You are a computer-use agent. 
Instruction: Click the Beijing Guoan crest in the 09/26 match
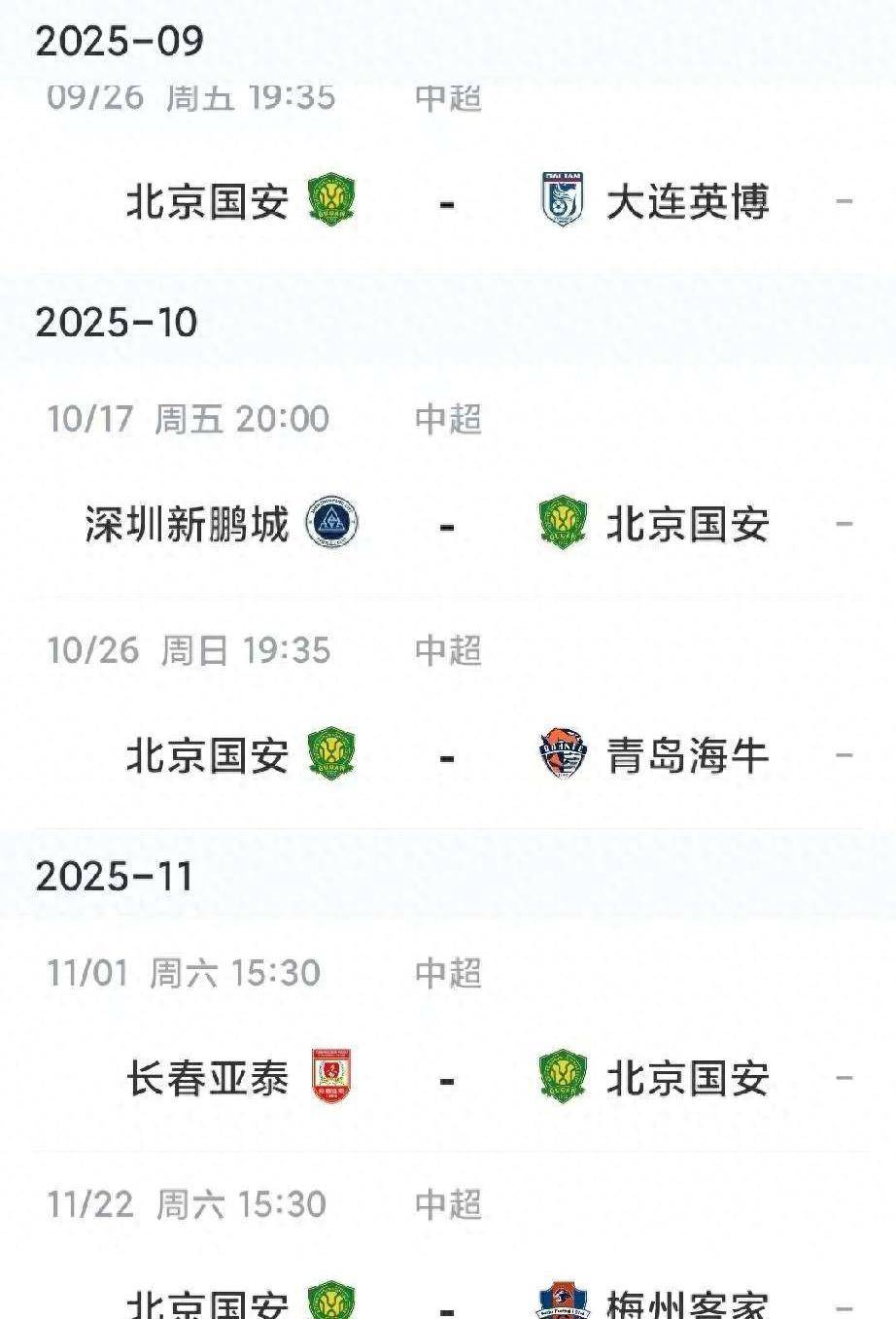pos(330,198)
